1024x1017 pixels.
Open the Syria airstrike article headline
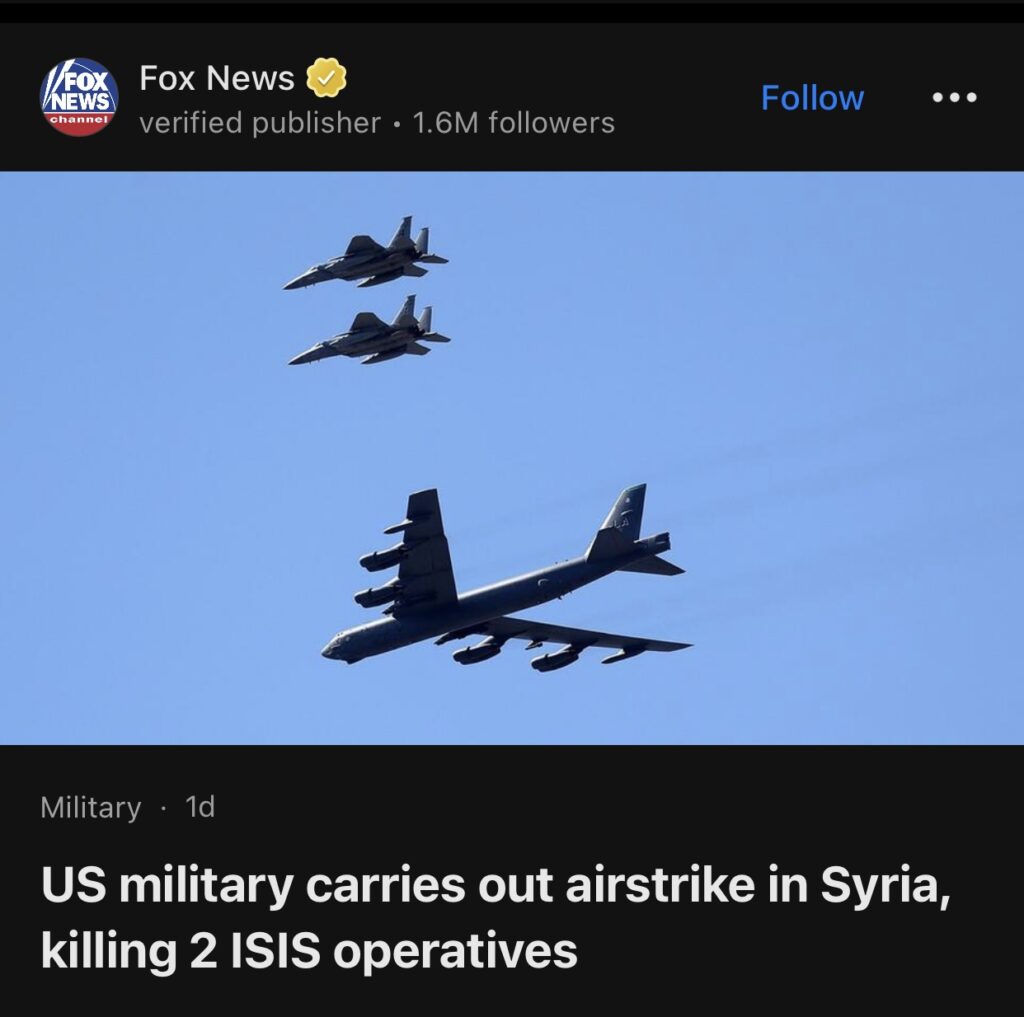(494, 918)
